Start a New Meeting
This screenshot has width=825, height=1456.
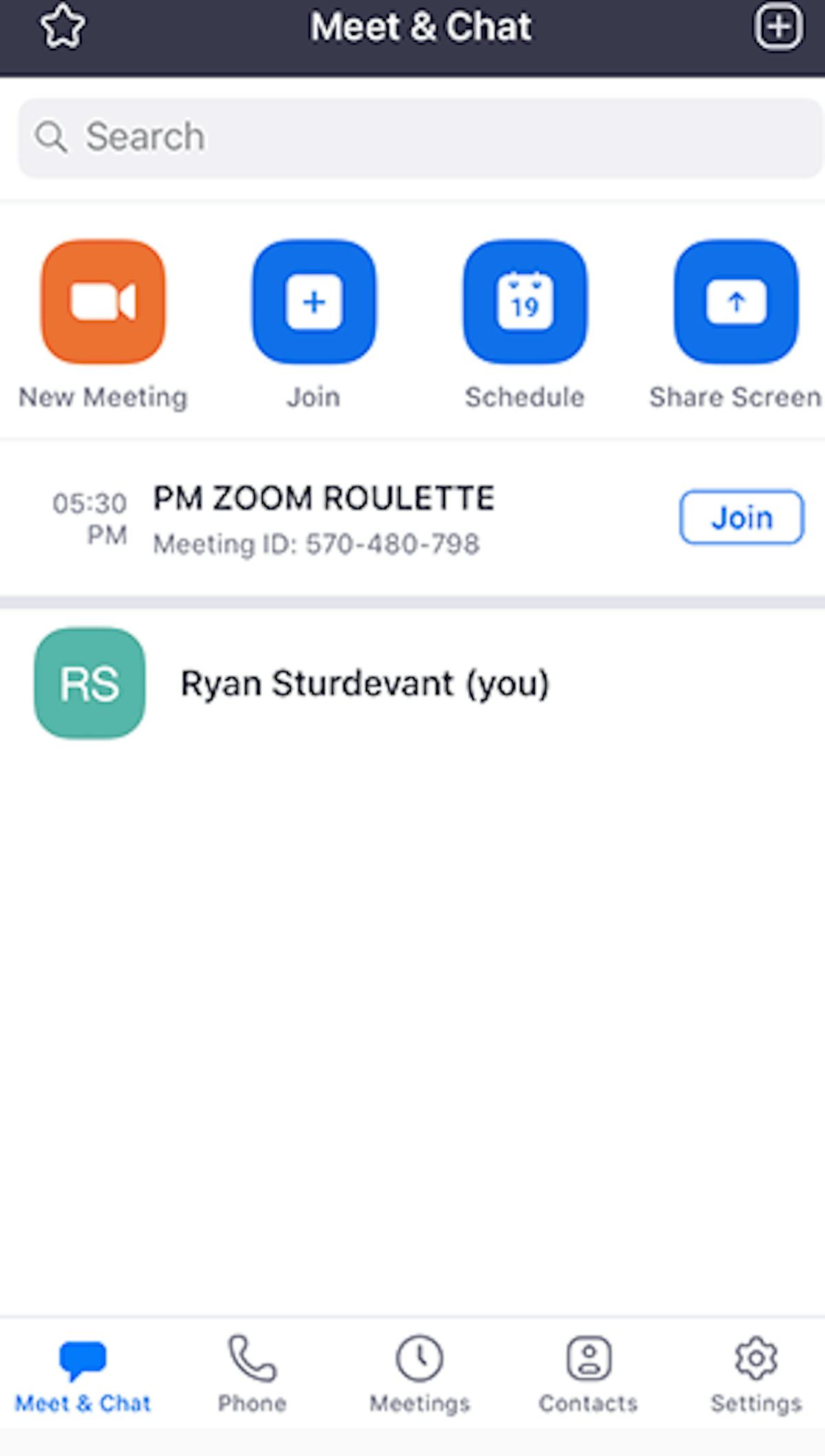click(103, 302)
